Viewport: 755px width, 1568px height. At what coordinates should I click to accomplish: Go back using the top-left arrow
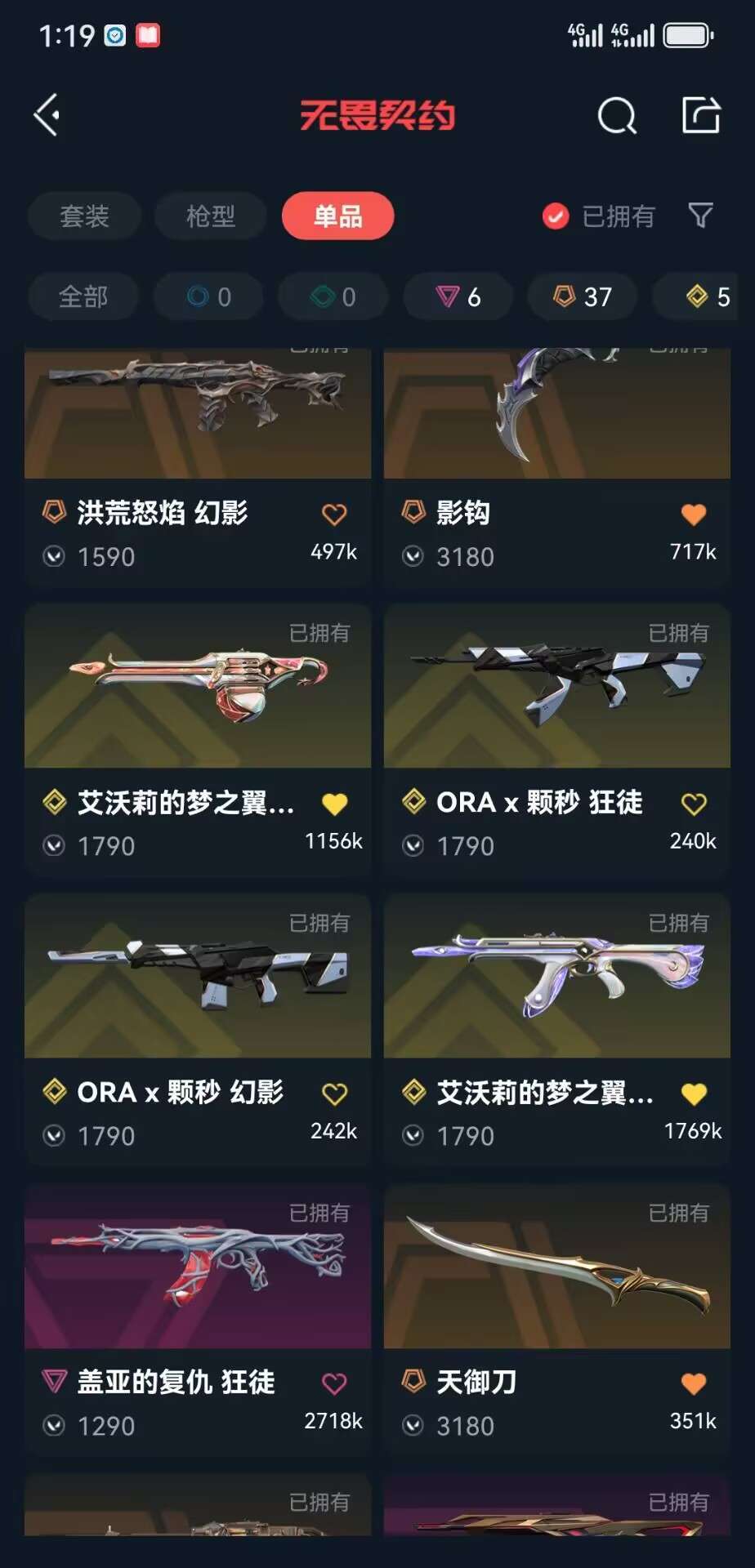tap(47, 115)
